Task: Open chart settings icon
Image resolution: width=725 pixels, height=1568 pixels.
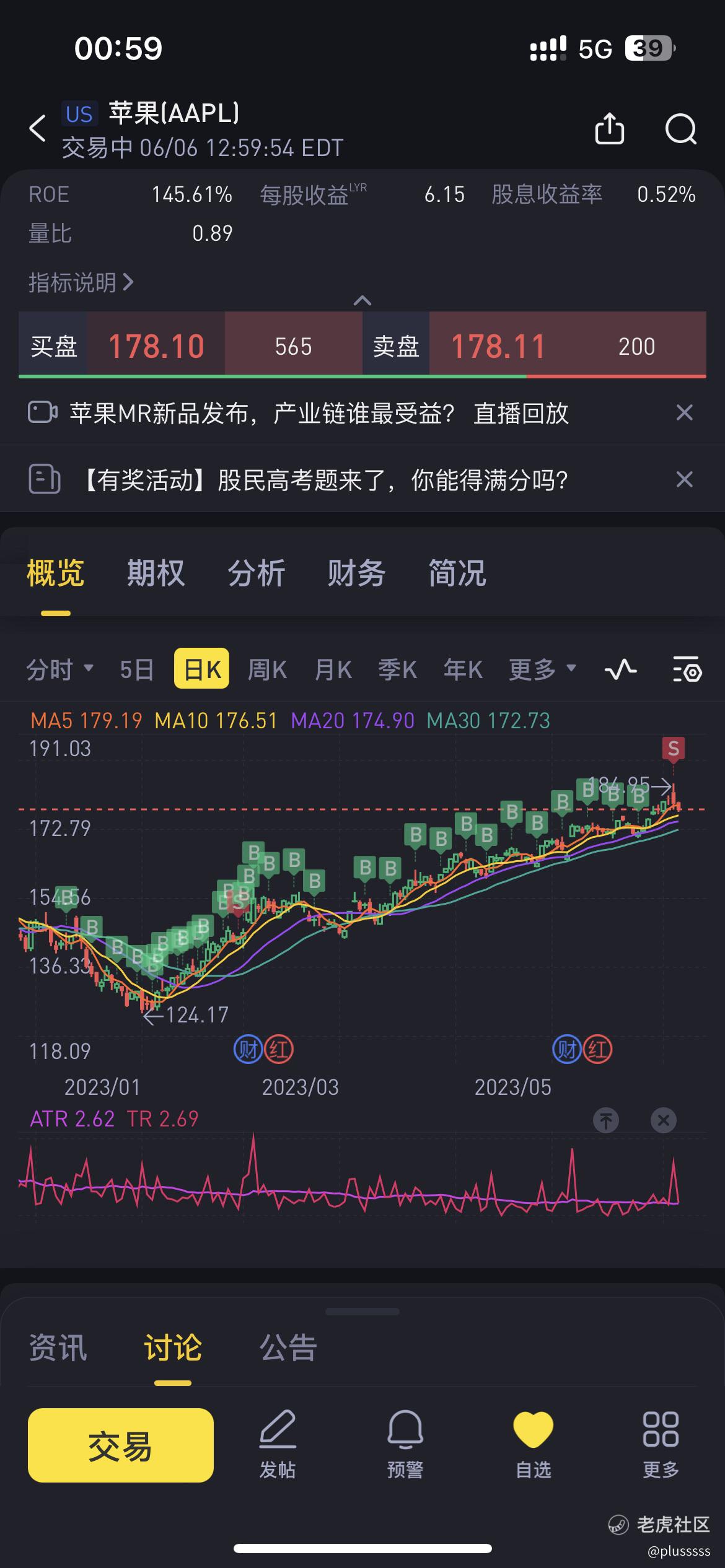Action: click(x=687, y=669)
